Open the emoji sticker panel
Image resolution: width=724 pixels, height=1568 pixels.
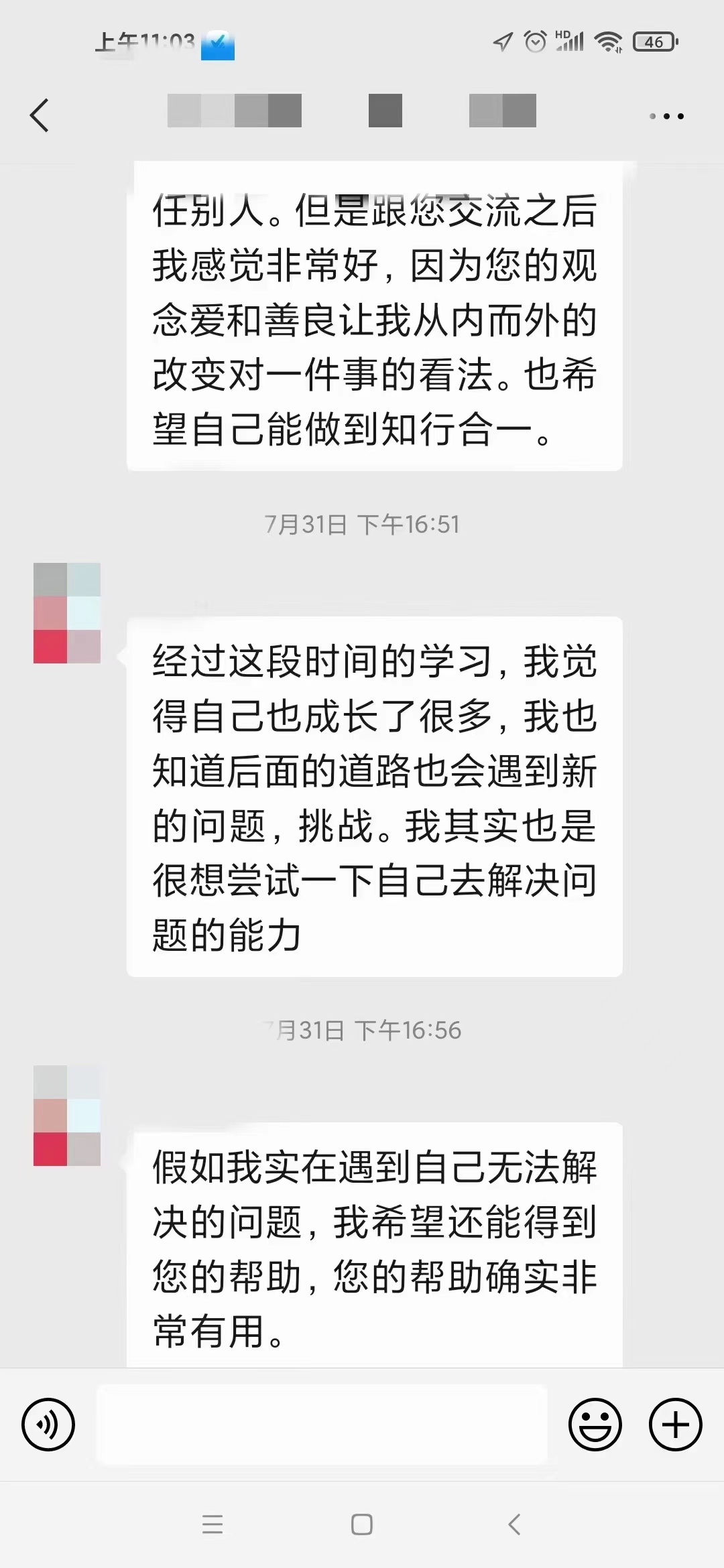(595, 1424)
